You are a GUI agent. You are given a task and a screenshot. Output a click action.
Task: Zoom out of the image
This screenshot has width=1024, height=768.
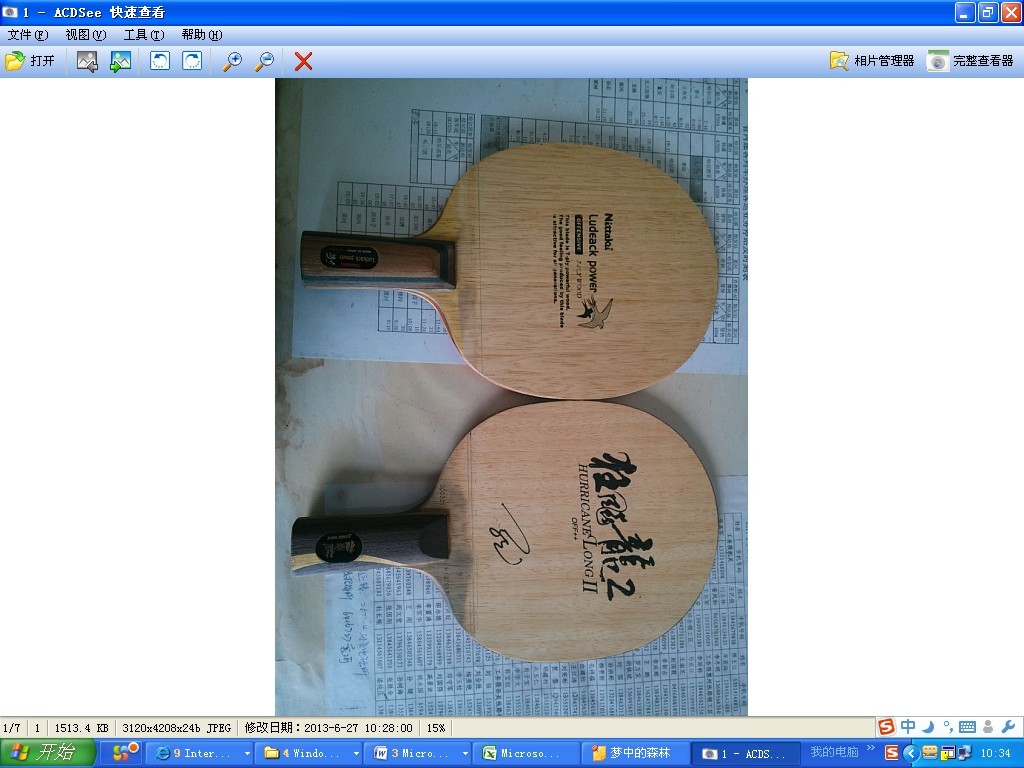point(264,61)
